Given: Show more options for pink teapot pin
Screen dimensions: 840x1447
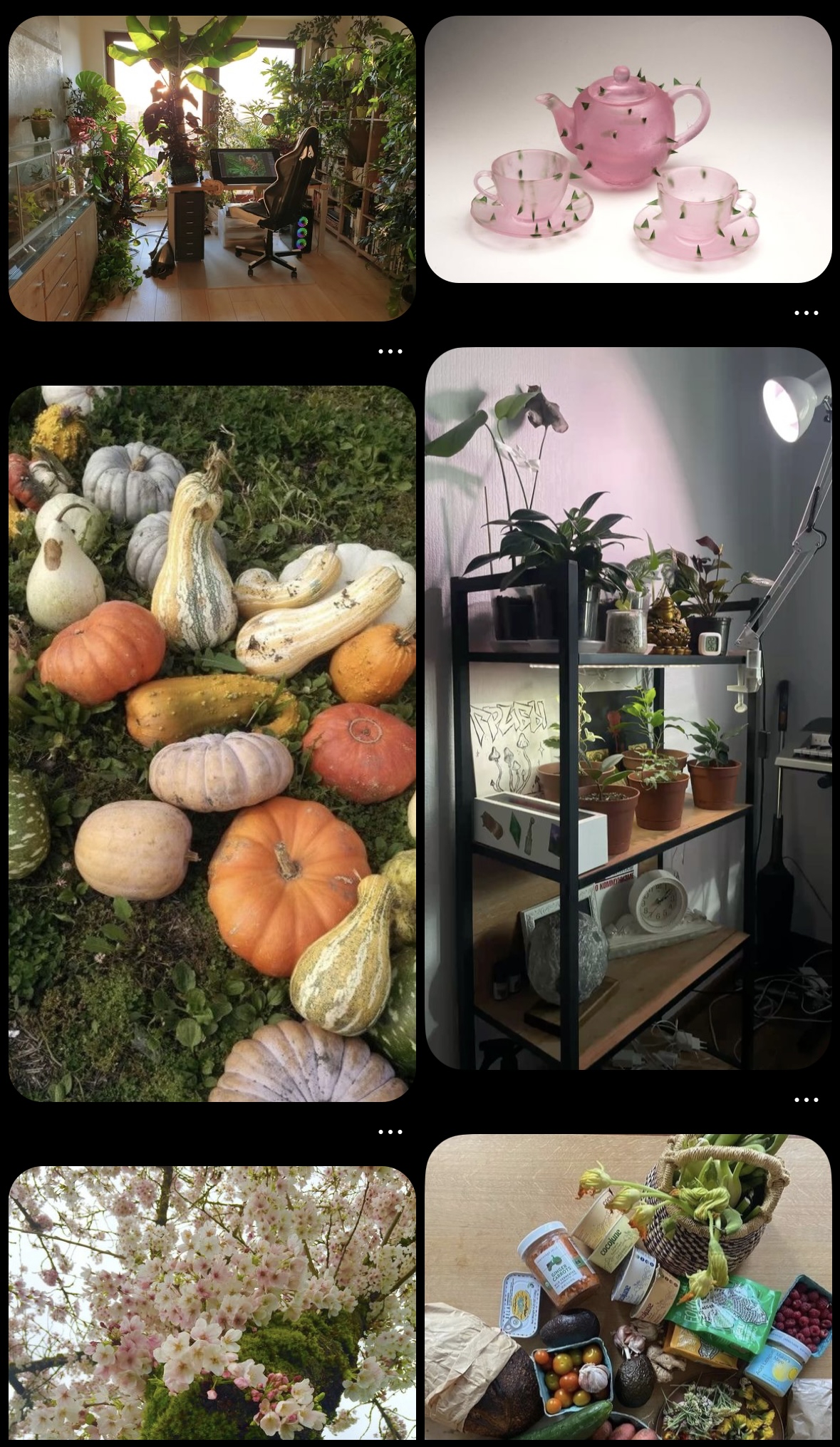Looking at the screenshot, I should 806,313.
